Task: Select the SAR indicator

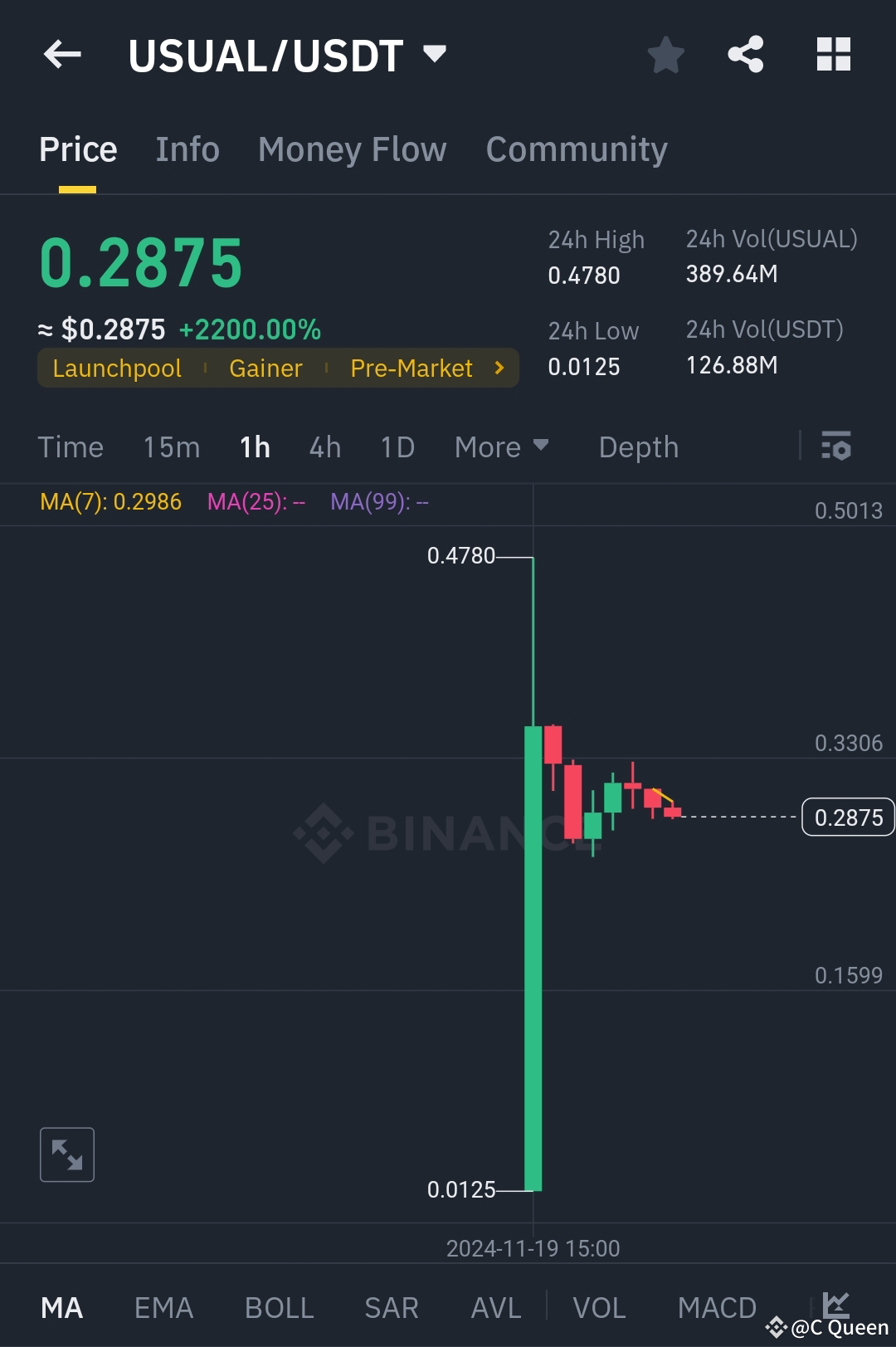Action: [x=390, y=1306]
